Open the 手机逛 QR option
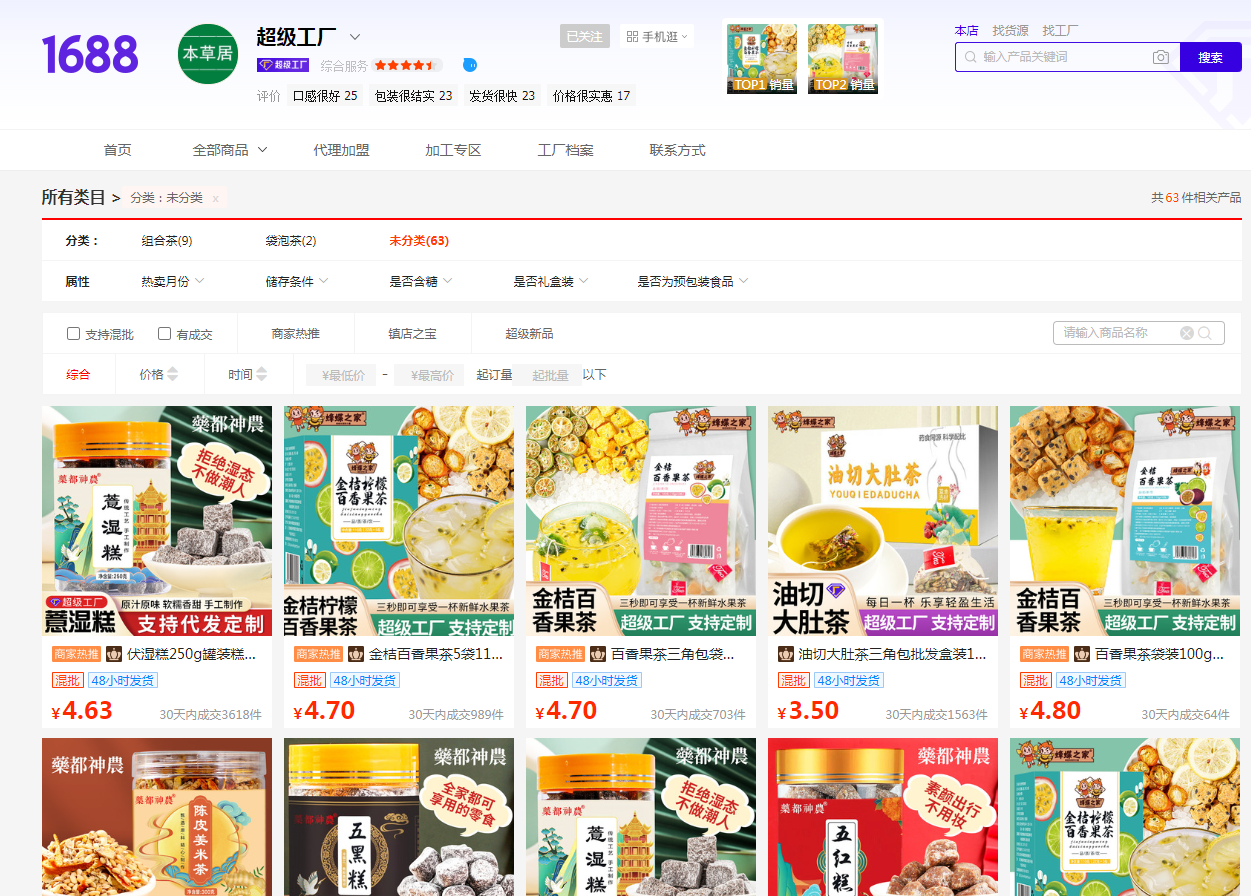The height and width of the screenshot is (896, 1251). (x=656, y=37)
